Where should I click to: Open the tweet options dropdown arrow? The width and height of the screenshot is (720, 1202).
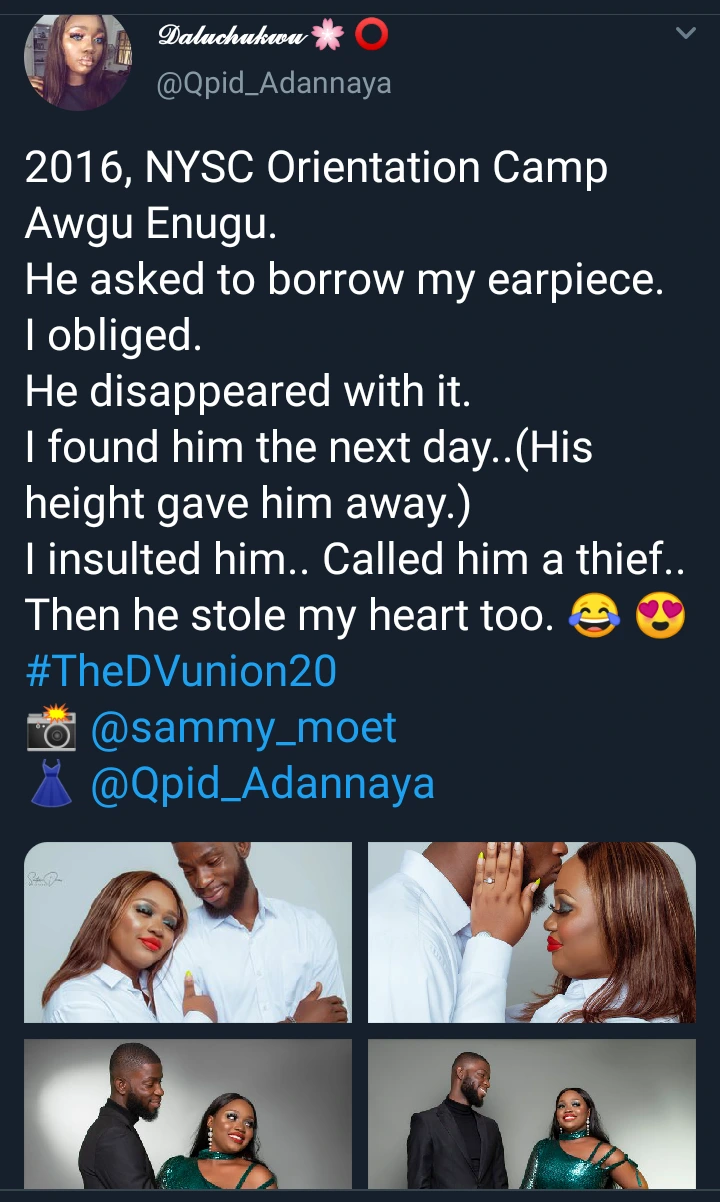pos(685,34)
